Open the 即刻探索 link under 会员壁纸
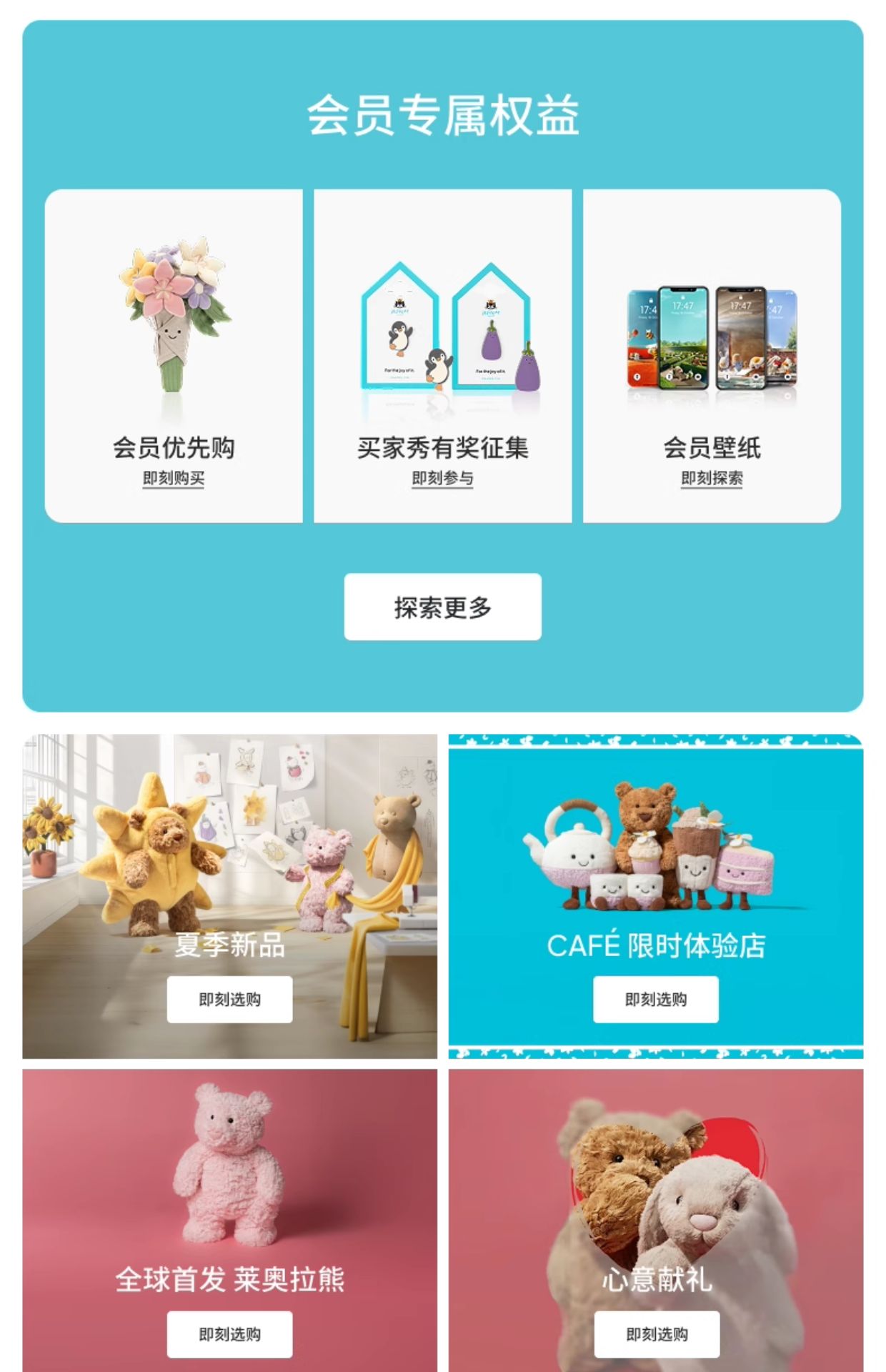The width and height of the screenshot is (886, 1372). pyautogui.click(x=712, y=478)
